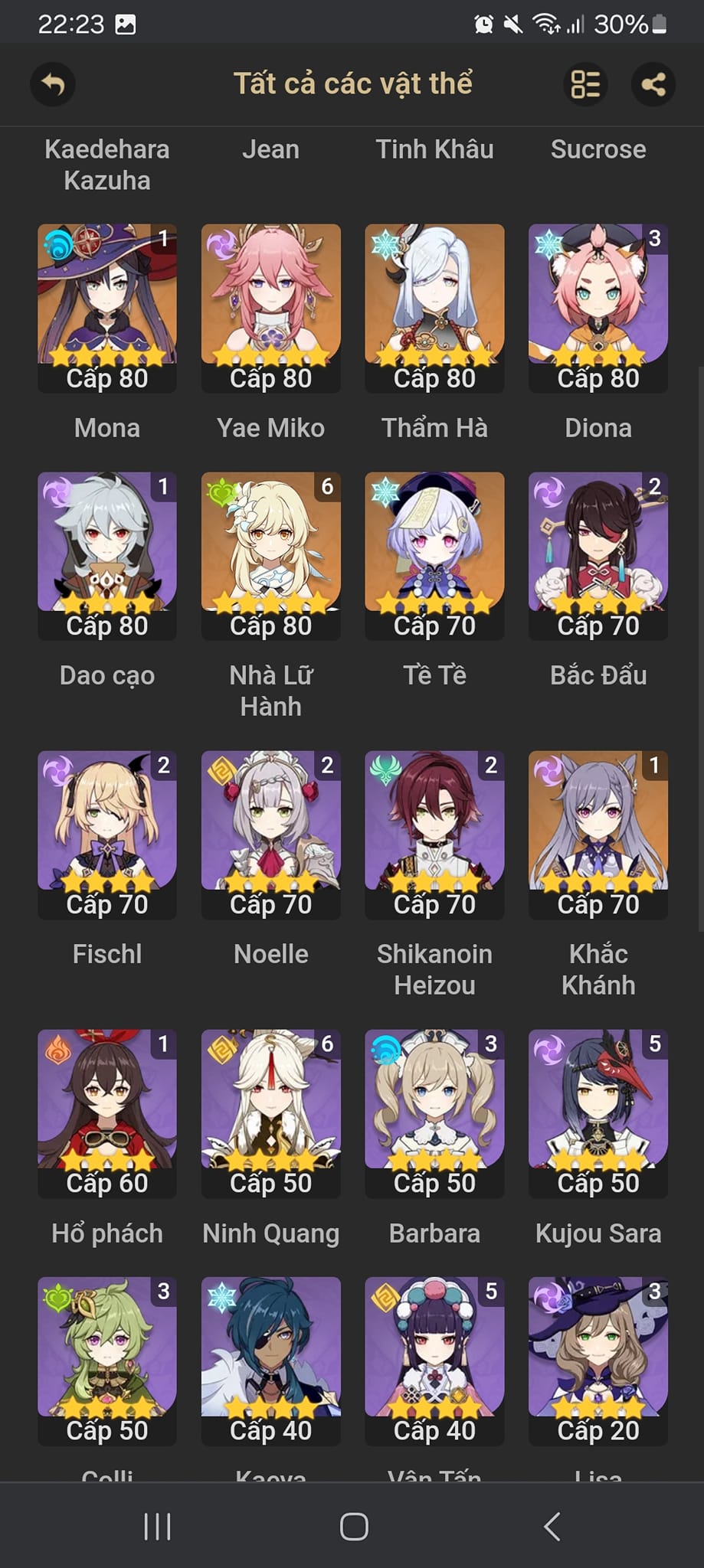
Task: Go to the phone's home screen
Action: 353,1526
